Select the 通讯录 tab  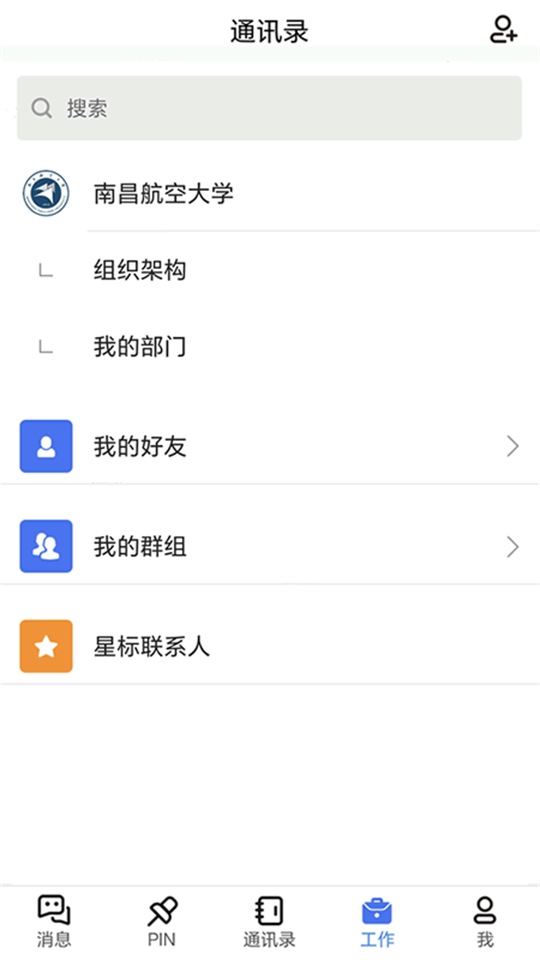269,921
